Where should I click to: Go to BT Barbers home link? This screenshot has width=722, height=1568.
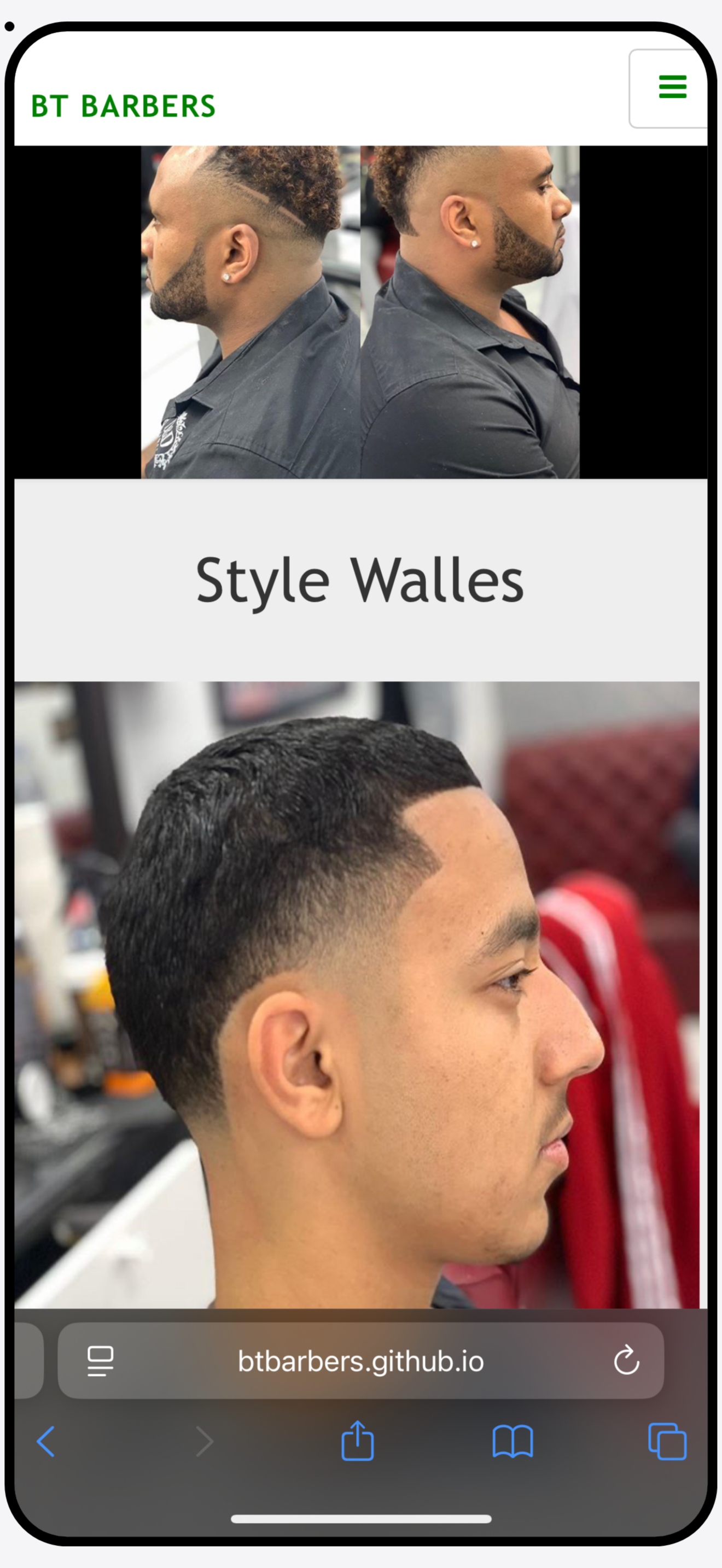pyautogui.click(x=123, y=106)
